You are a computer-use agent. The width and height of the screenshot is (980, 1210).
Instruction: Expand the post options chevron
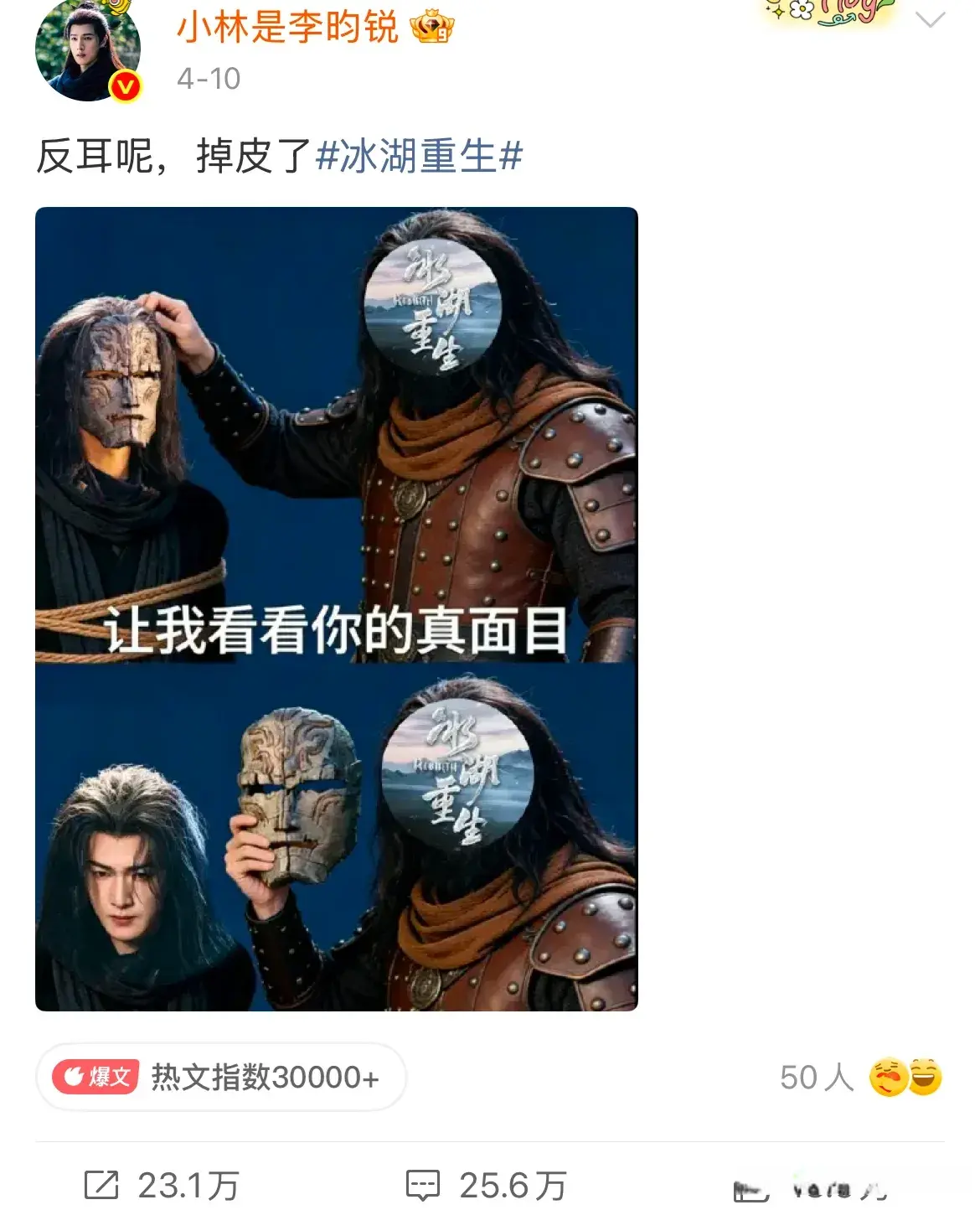pos(930,20)
